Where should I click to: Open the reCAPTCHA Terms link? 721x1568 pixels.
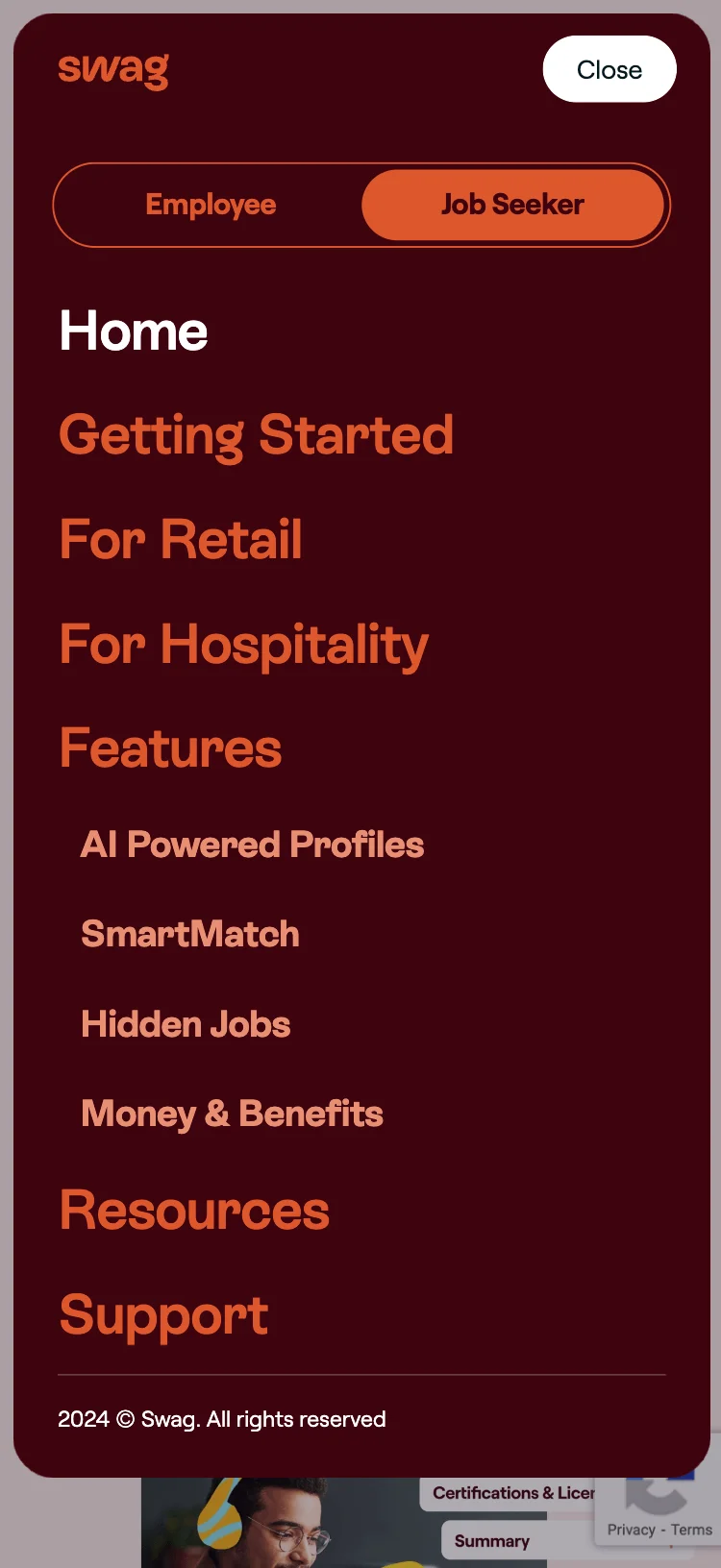(x=691, y=1530)
